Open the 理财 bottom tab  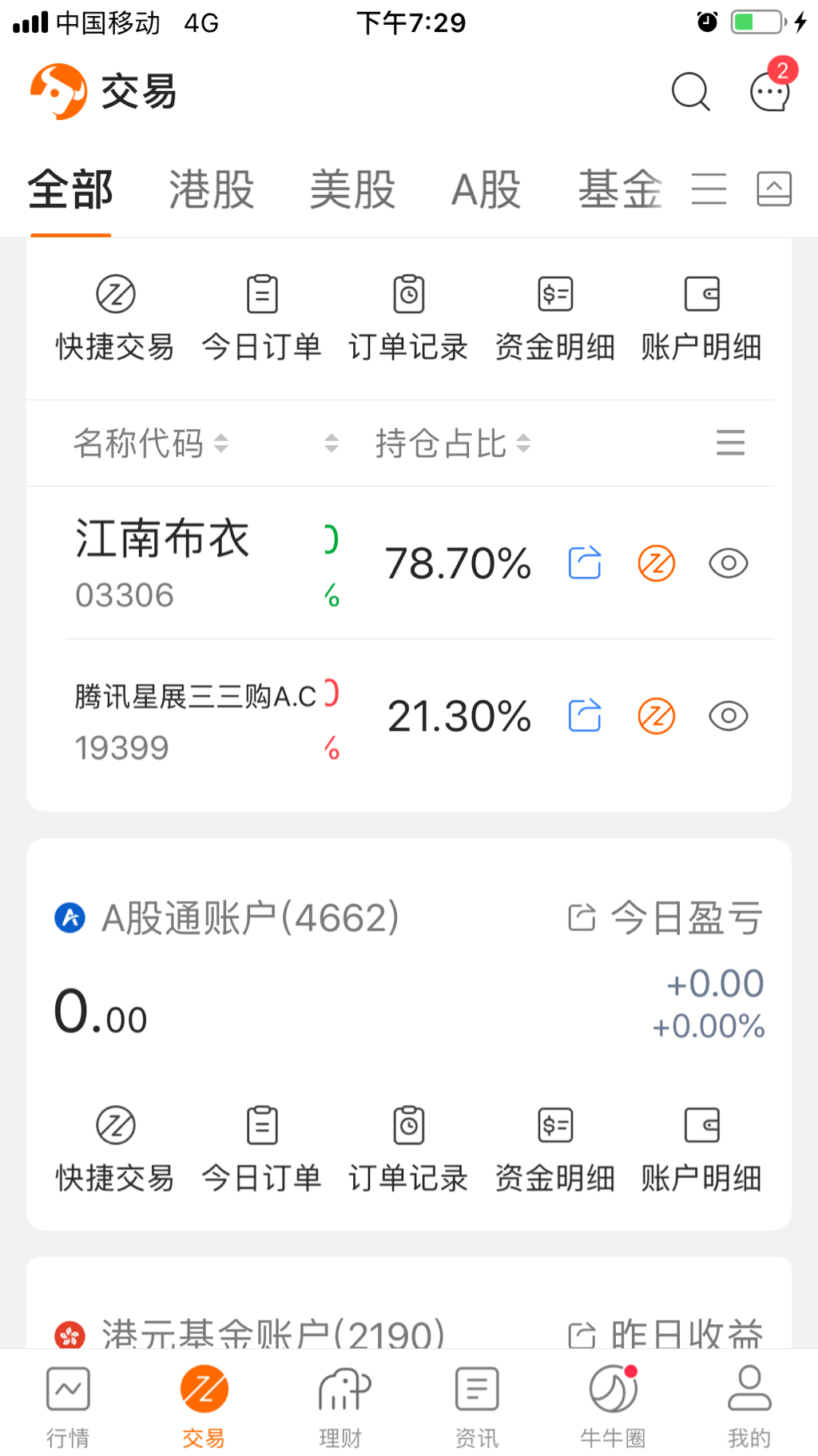(340, 1406)
